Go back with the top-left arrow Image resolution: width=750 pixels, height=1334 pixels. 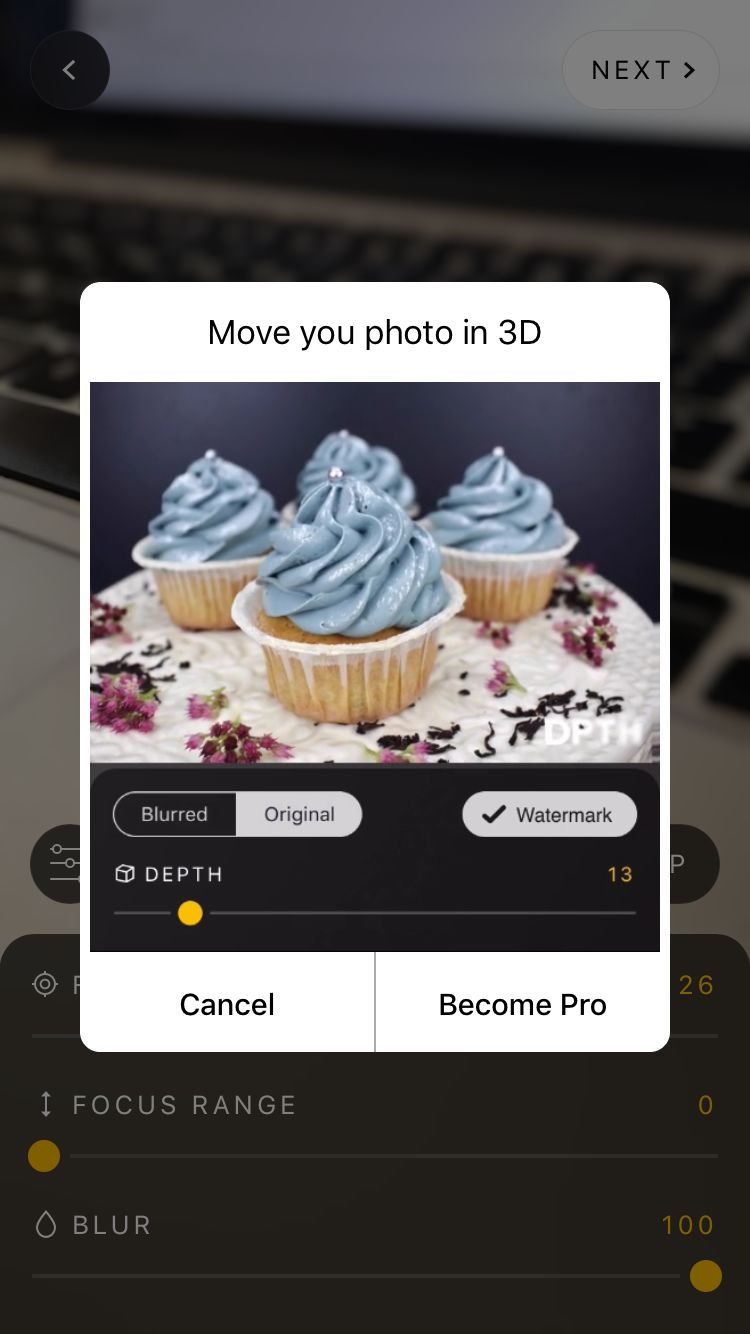70,70
